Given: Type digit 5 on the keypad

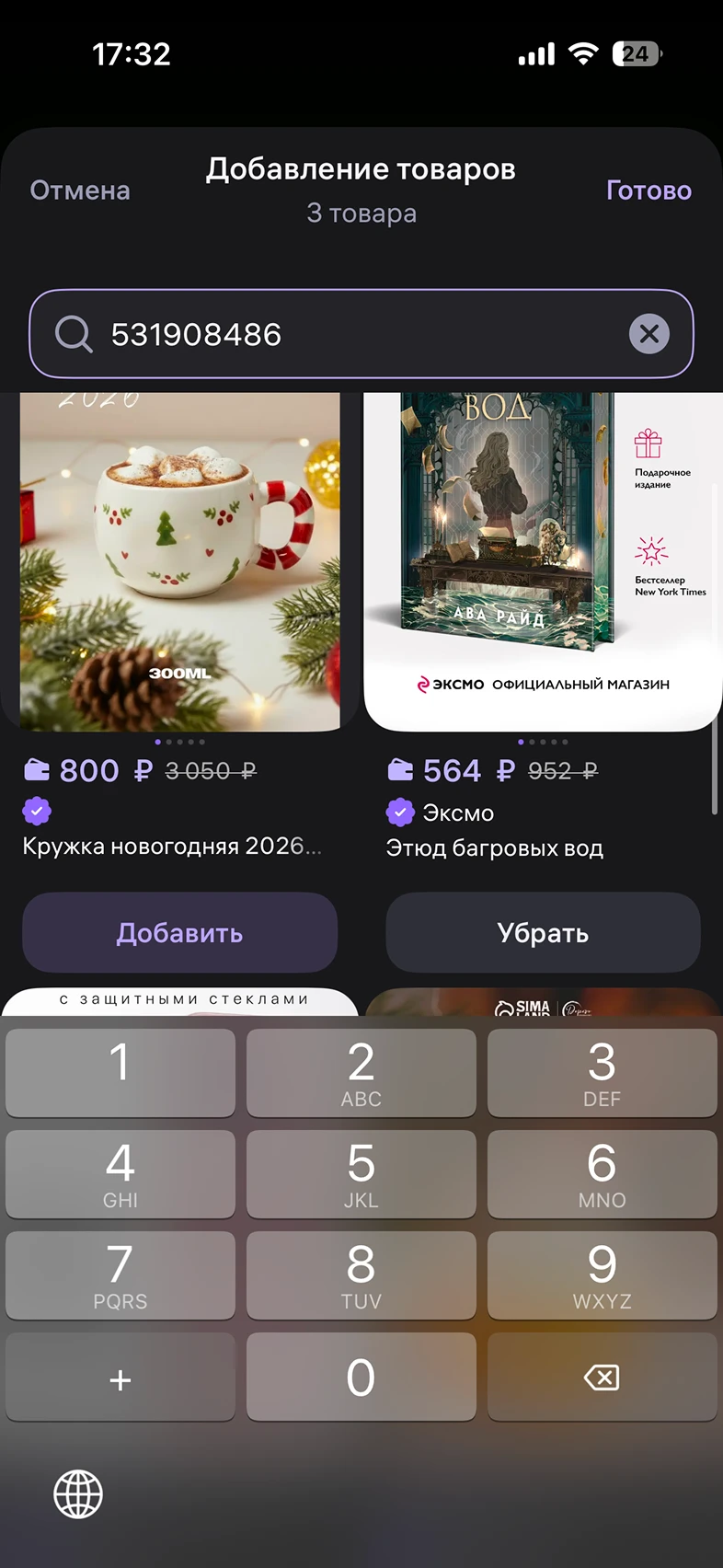Looking at the screenshot, I should coord(361,1173).
